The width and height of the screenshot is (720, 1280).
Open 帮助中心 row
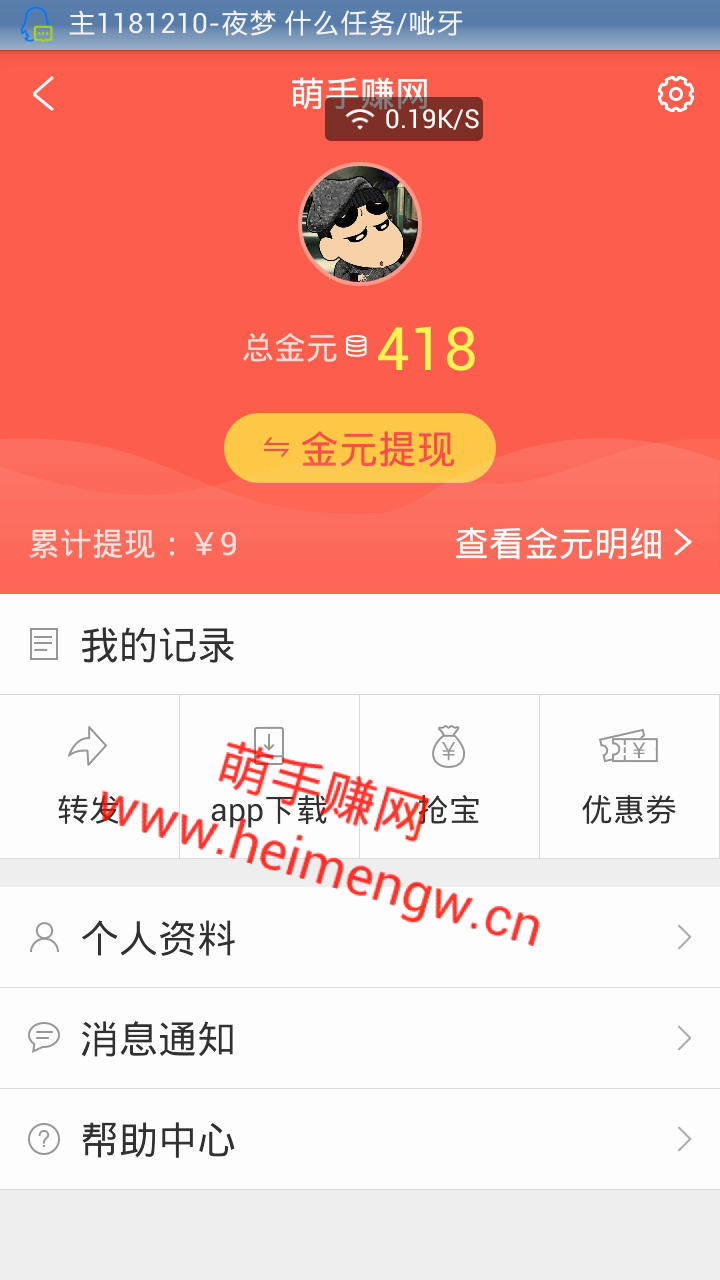tap(360, 1139)
